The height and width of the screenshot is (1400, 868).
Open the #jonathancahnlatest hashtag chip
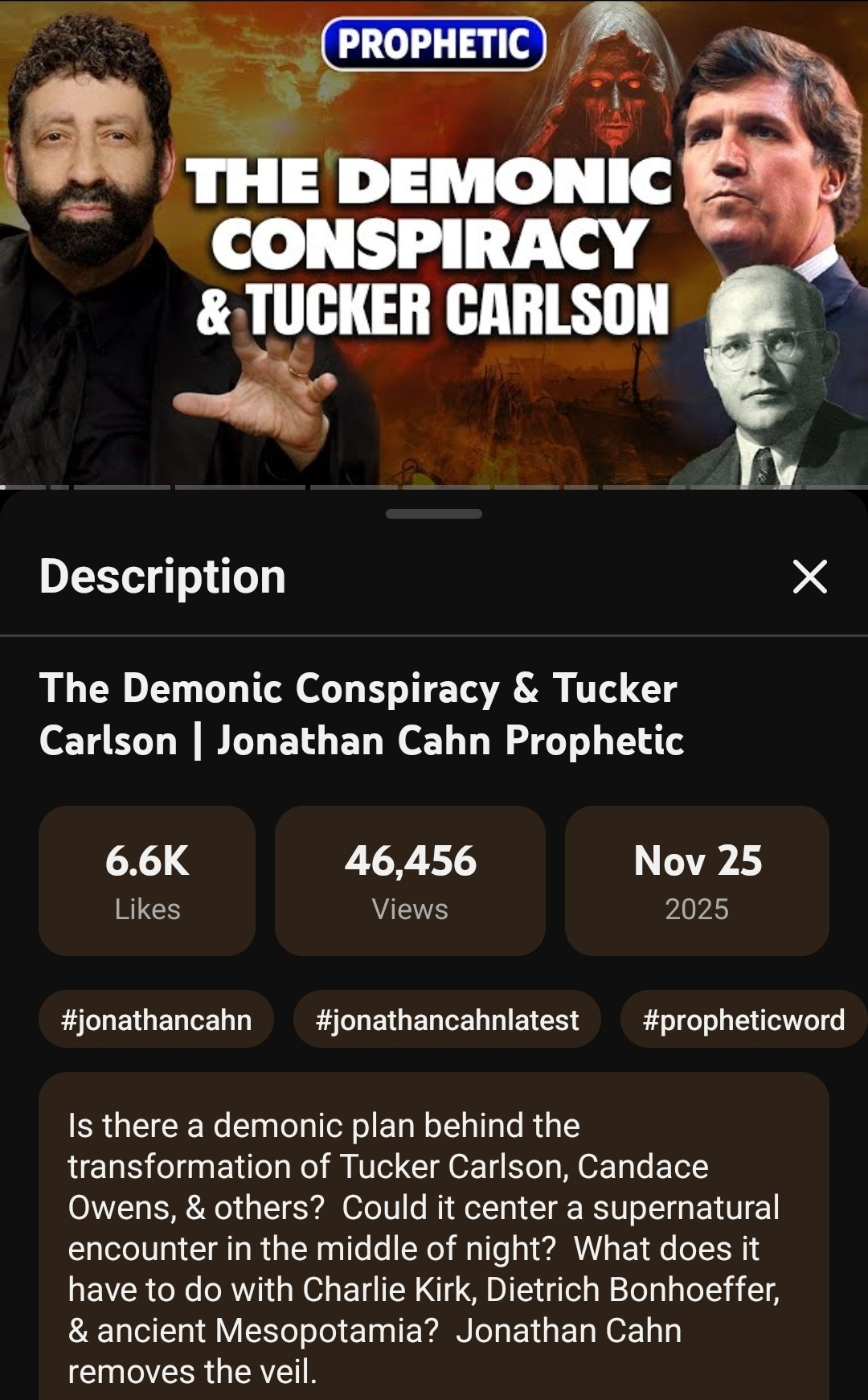(x=447, y=1020)
